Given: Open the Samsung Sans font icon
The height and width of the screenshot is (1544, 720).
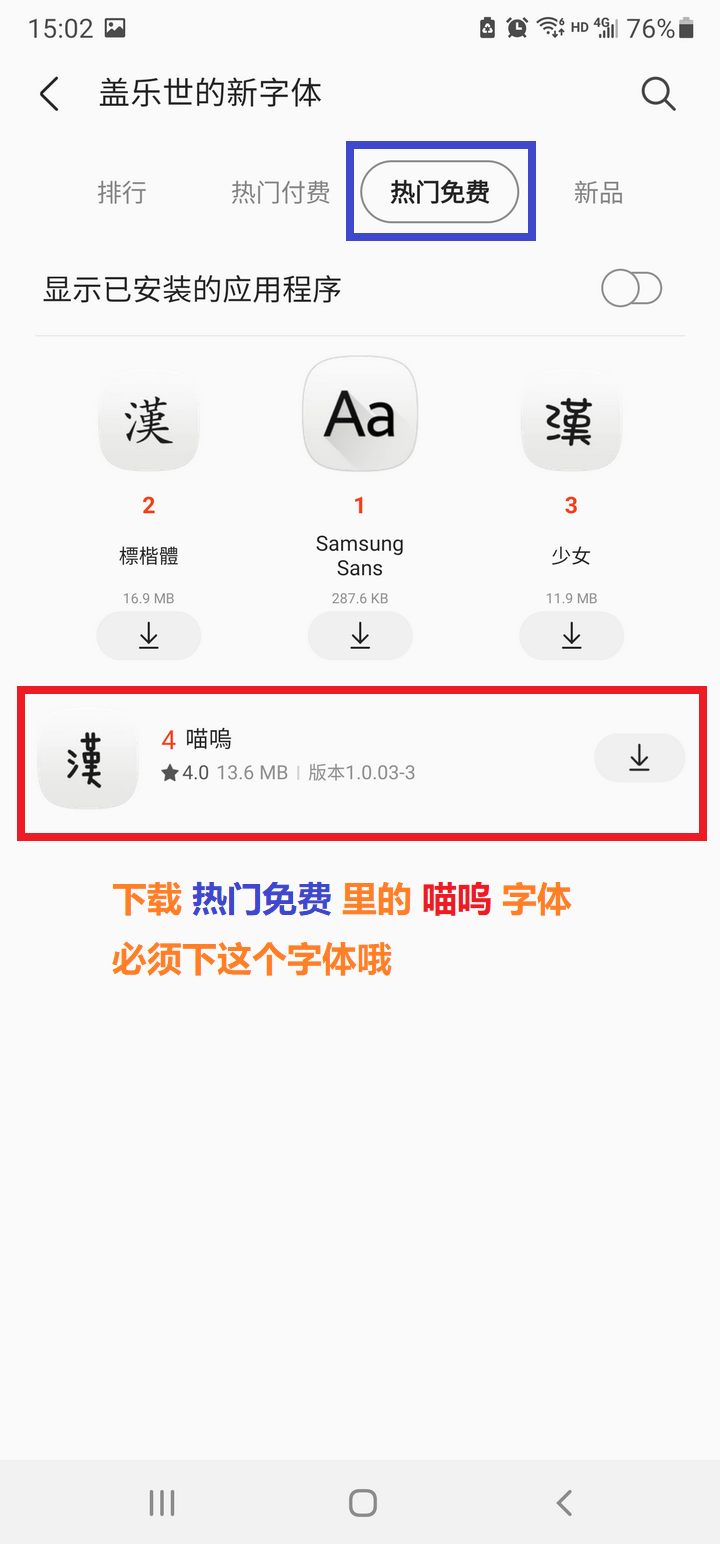Looking at the screenshot, I should pyautogui.click(x=360, y=414).
